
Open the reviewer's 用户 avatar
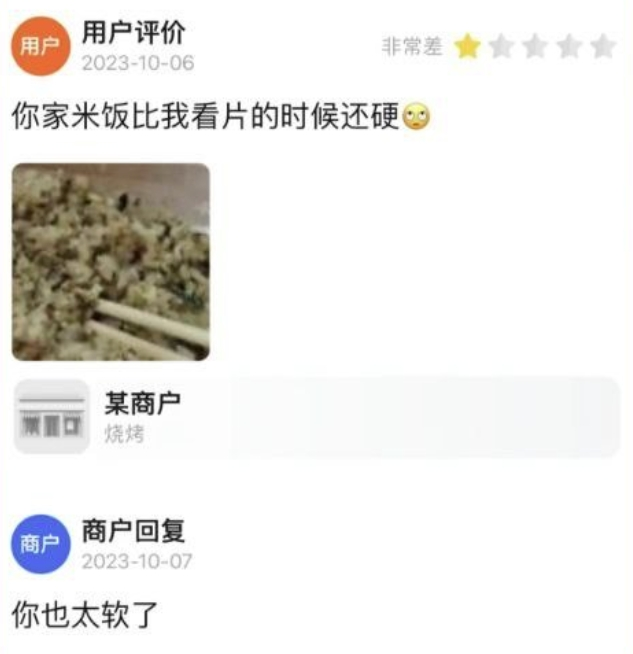pyautogui.click(x=40, y=47)
